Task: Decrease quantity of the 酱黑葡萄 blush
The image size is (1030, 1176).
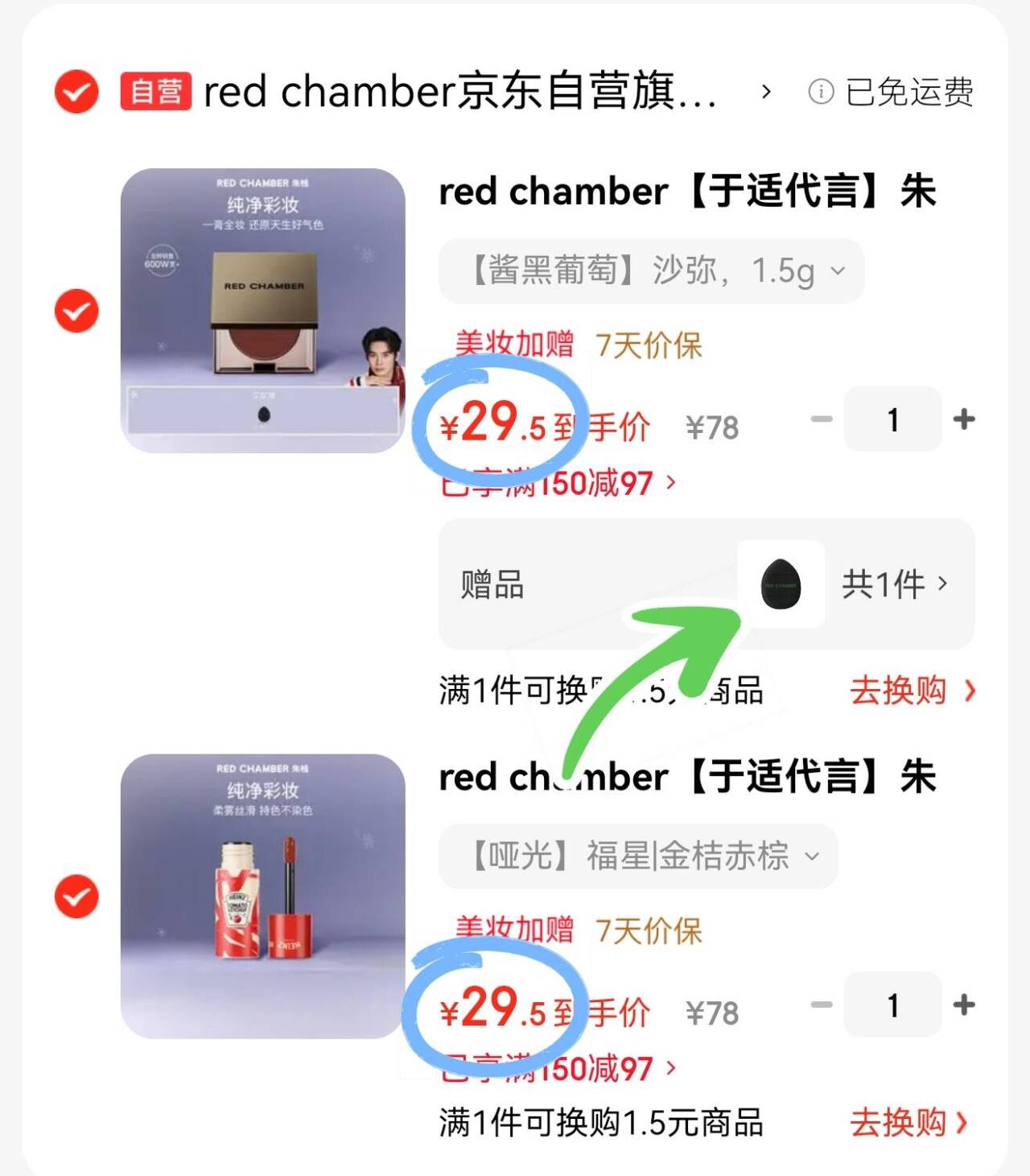Action: 822,419
